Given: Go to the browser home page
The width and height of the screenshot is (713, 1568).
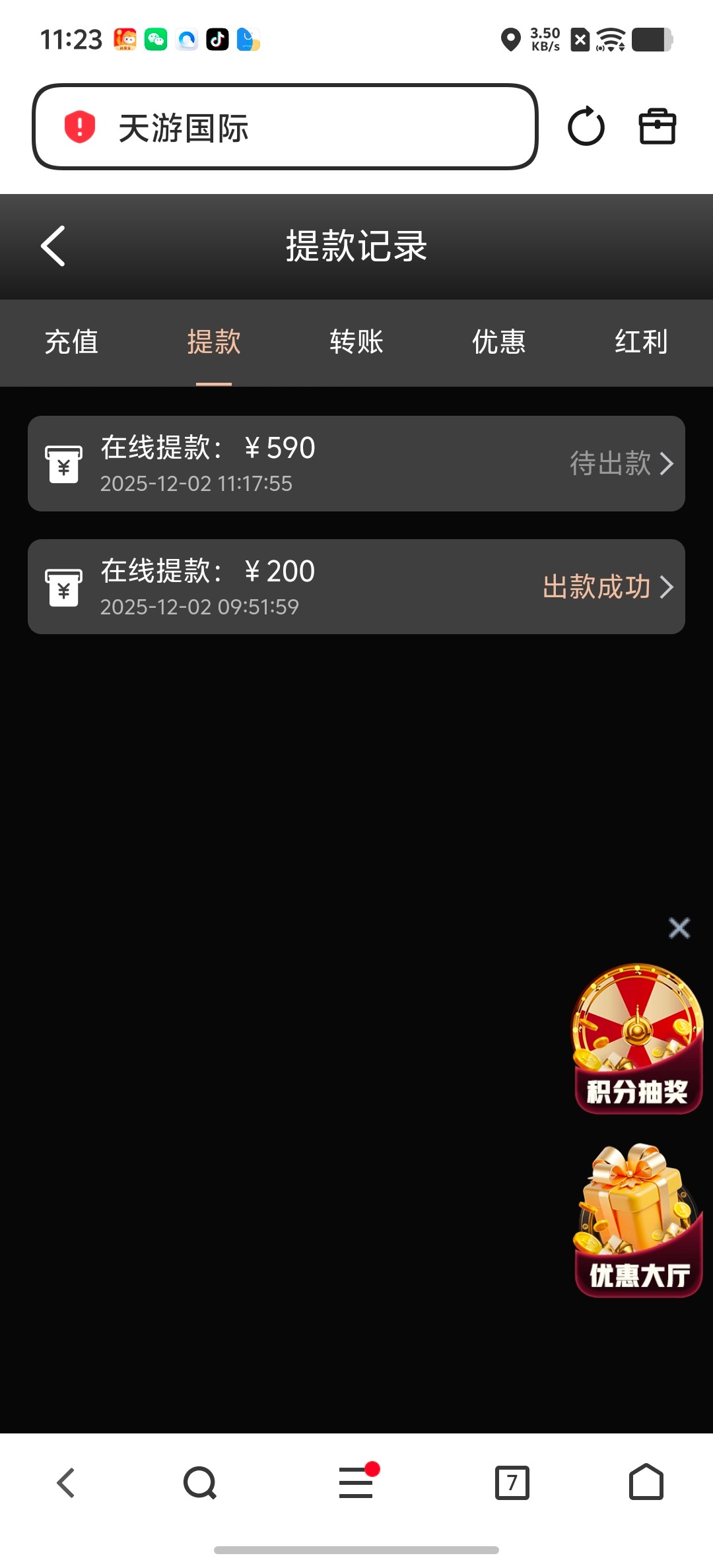Looking at the screenshot, I should pos(646,1483).
